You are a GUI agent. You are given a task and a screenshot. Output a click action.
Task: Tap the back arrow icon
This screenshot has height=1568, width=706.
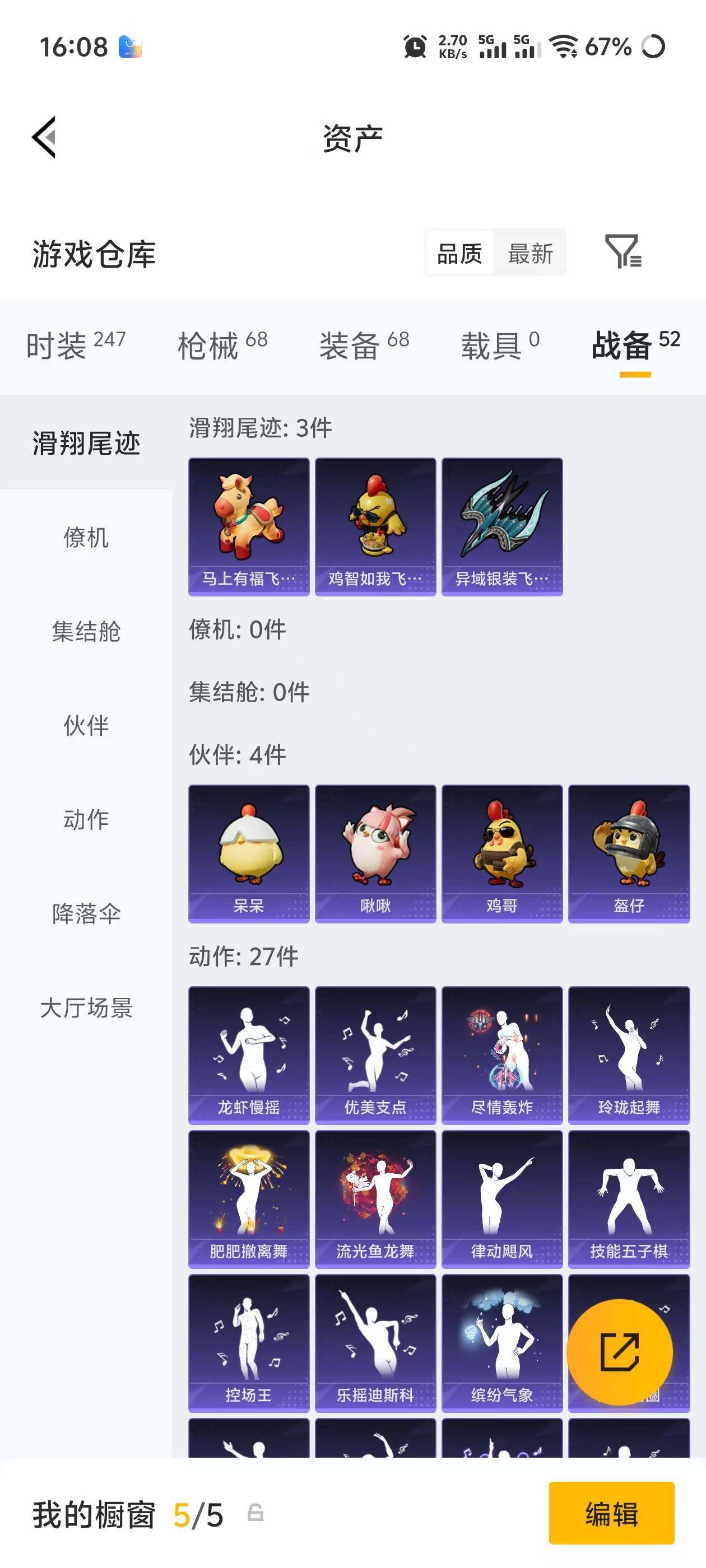[45, 137]
